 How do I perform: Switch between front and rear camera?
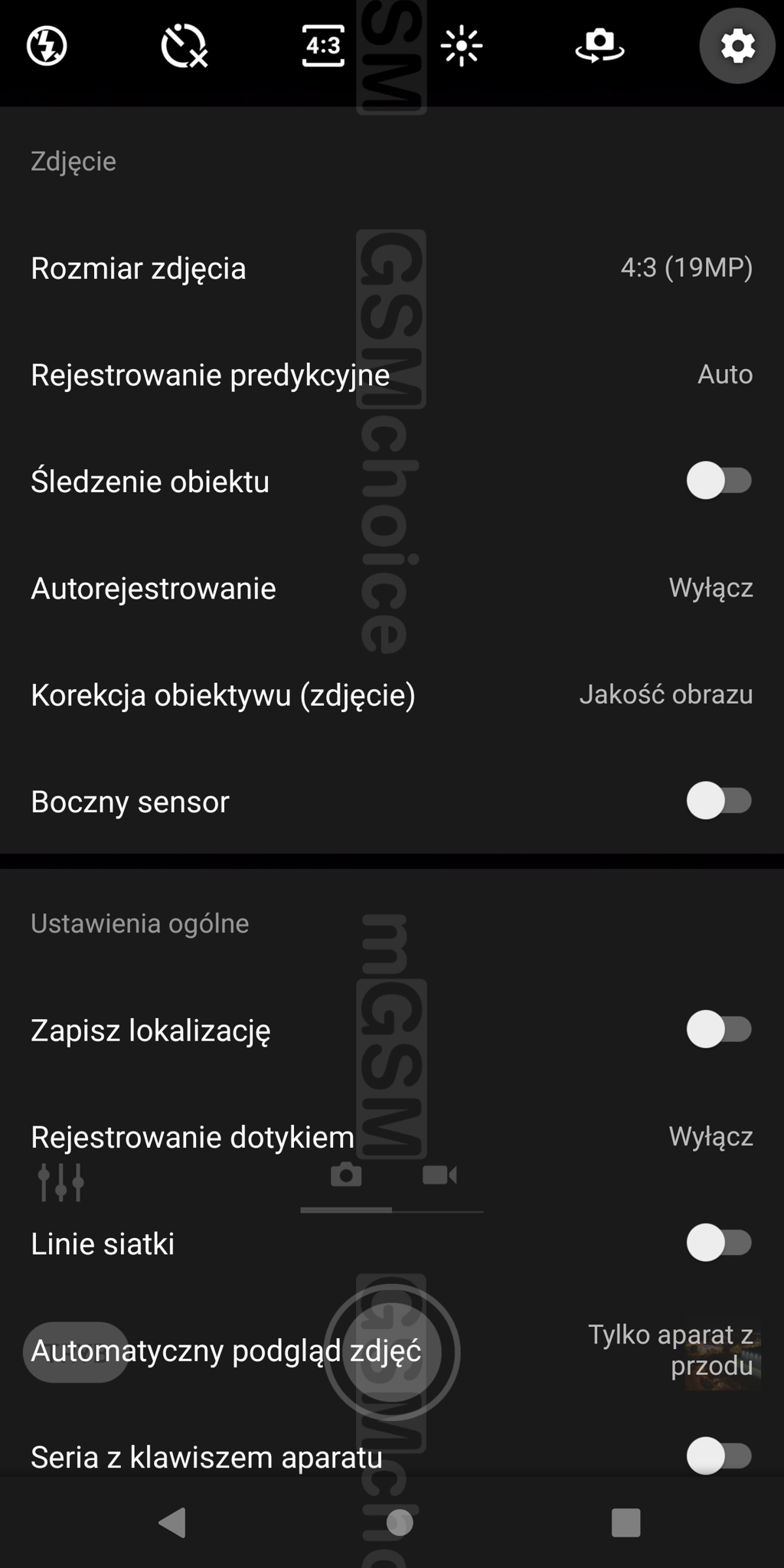[x=599, y=46]
